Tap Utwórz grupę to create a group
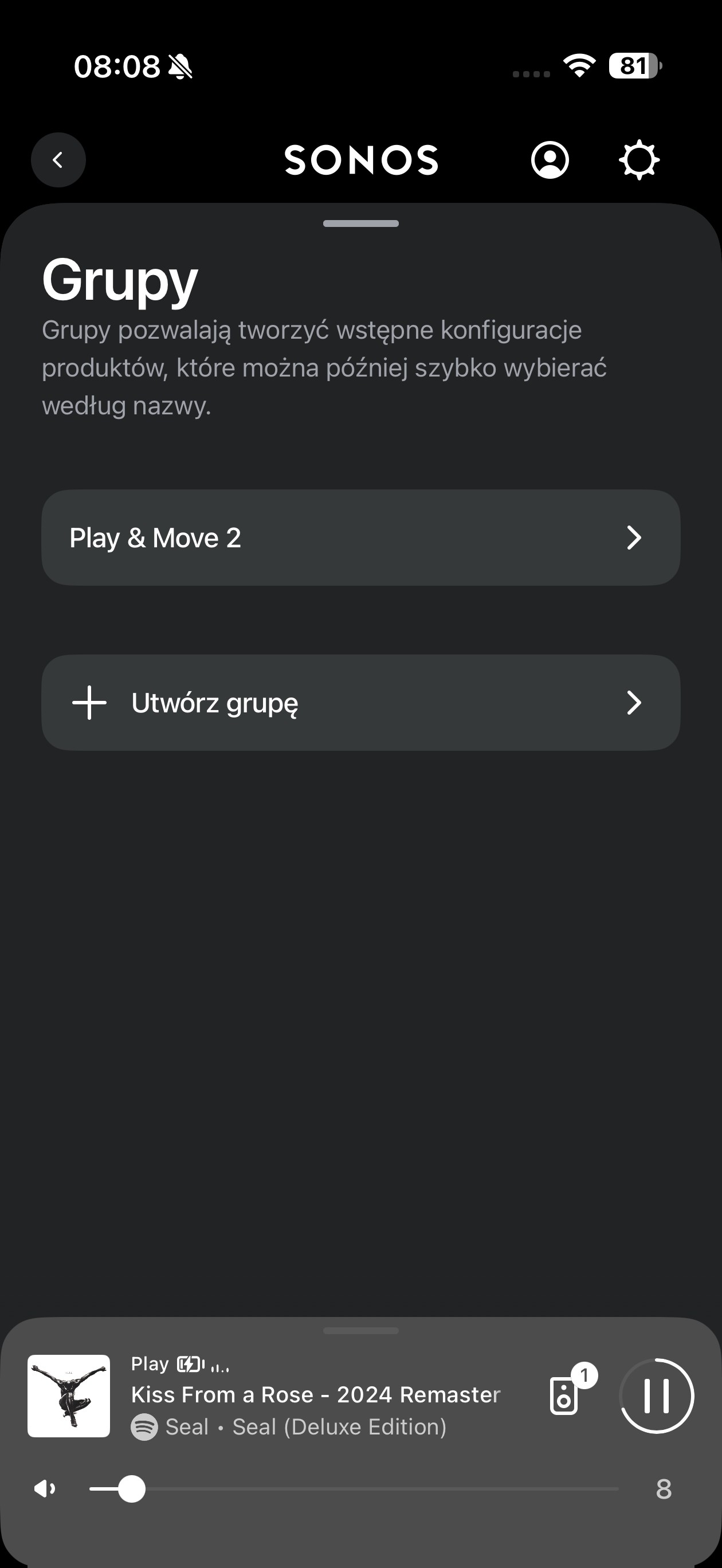Screen dimensions: 722x1568 360,703
